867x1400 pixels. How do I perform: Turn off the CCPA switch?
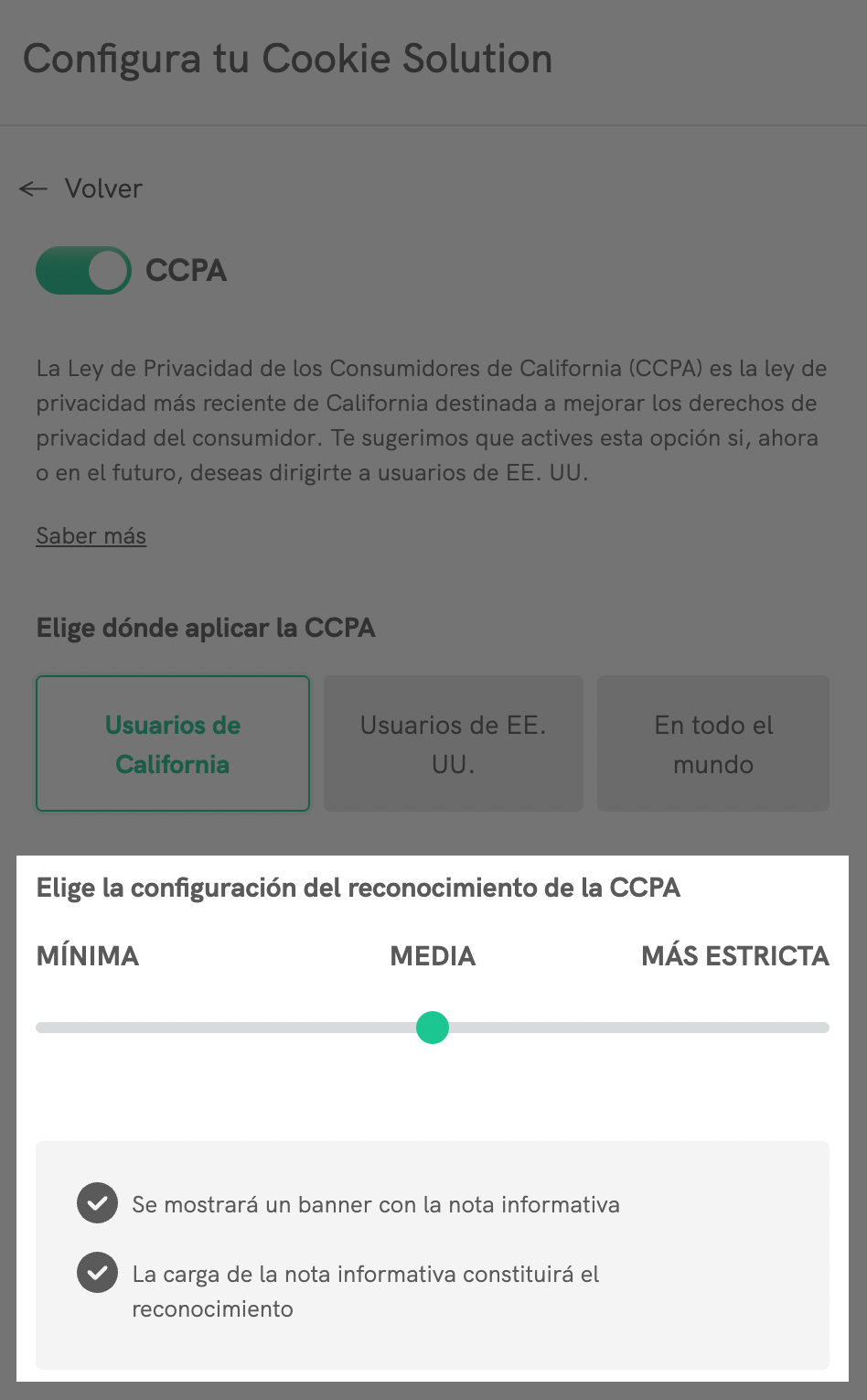tap(84, 271)
